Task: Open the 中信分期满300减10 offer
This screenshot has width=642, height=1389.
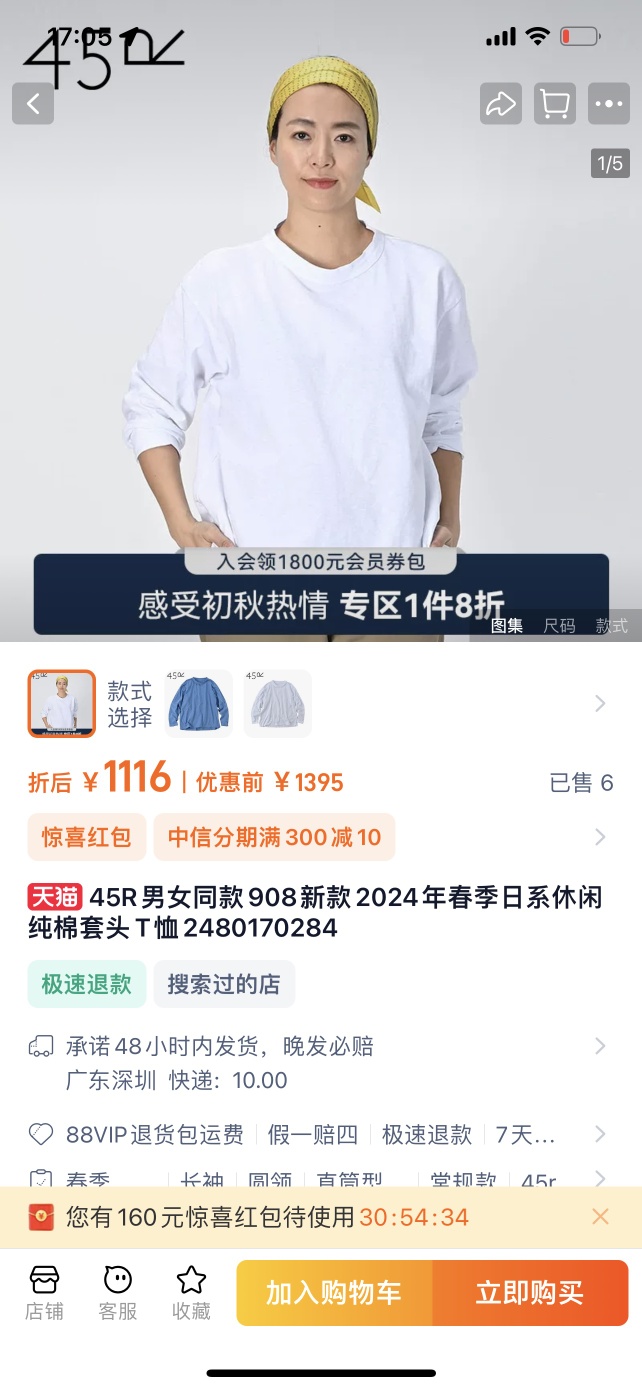Action: 274,837
